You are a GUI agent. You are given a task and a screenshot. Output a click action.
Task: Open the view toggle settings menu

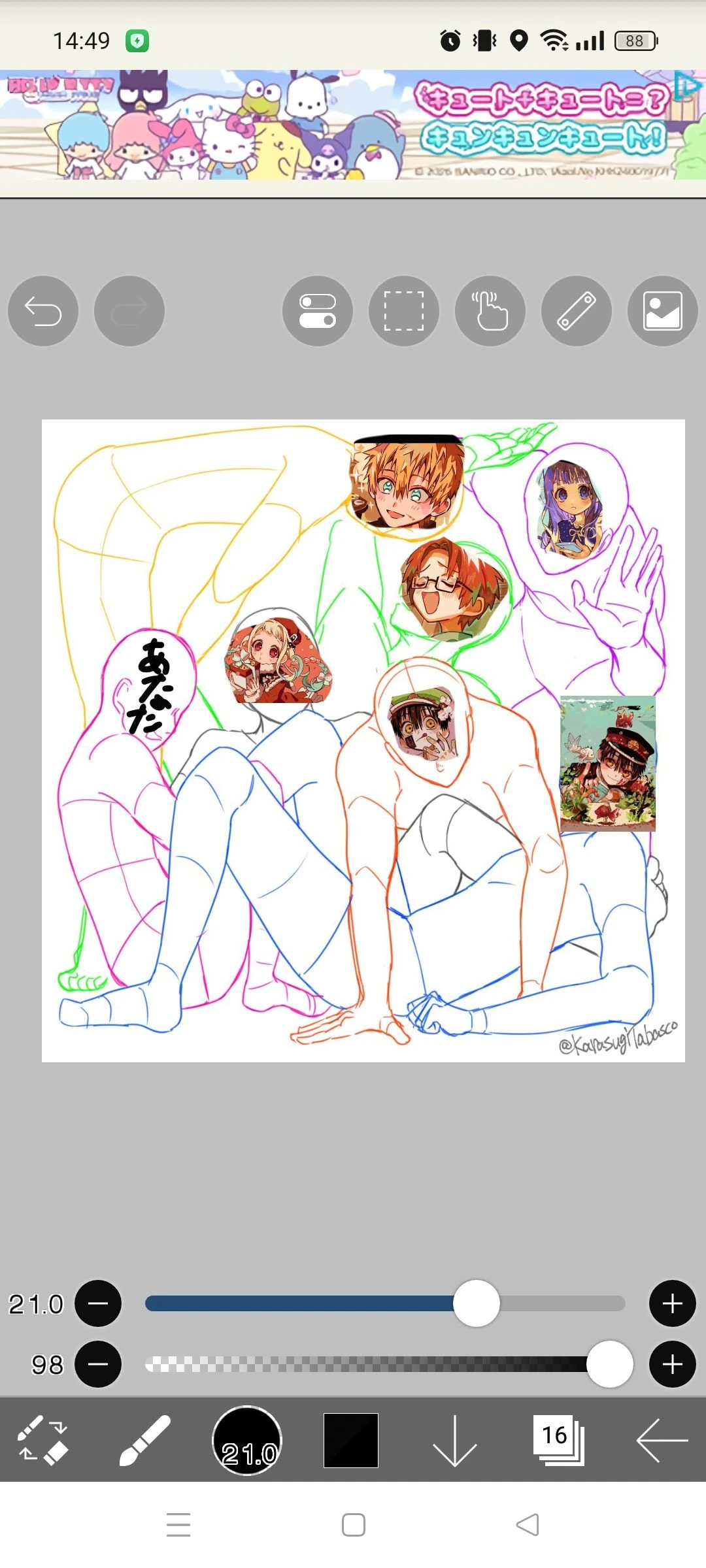click(x=318, y=311)
